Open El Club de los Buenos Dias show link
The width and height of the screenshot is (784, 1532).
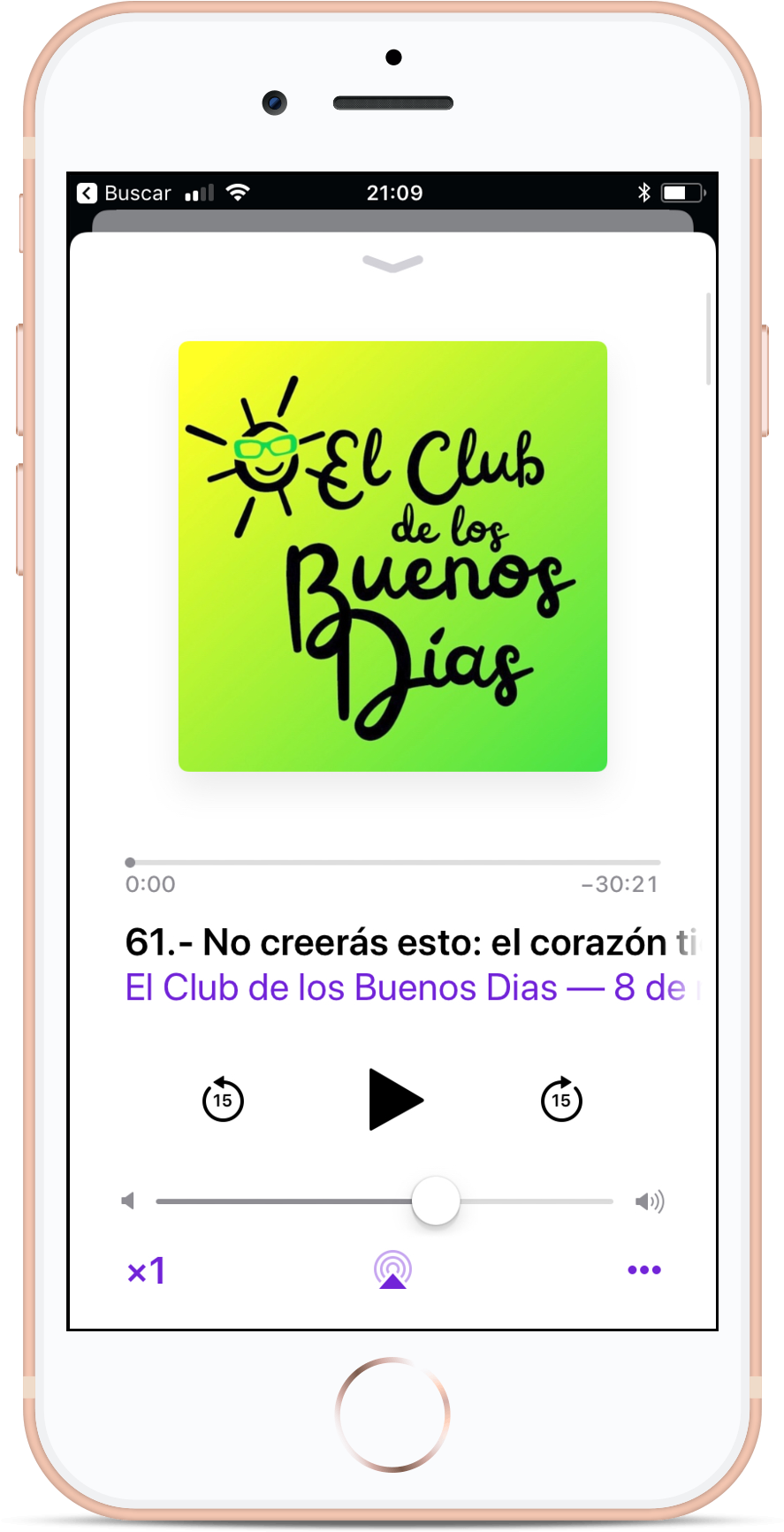[x=340, y=988]
